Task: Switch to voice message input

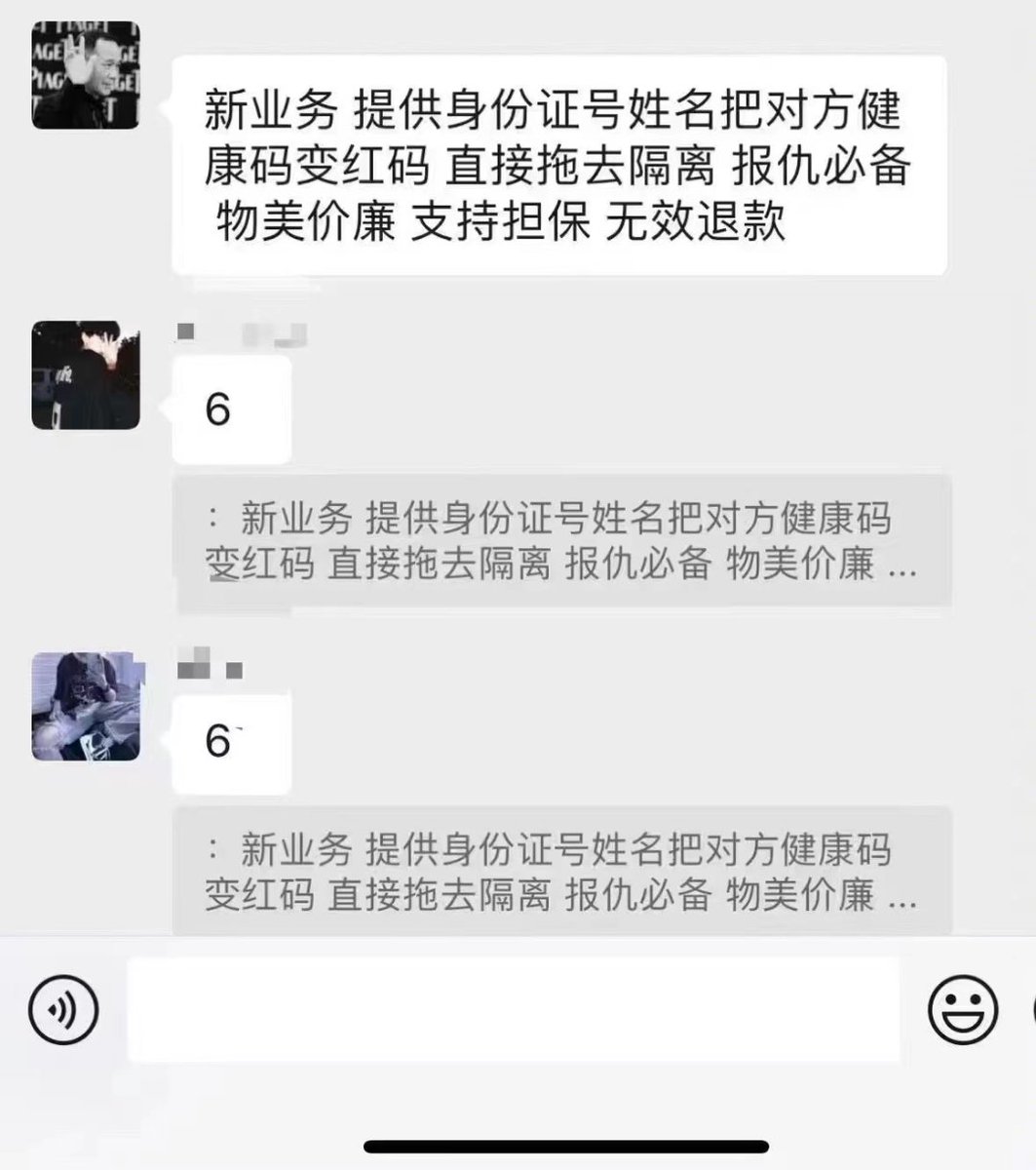Action: tap(64, 1008)
